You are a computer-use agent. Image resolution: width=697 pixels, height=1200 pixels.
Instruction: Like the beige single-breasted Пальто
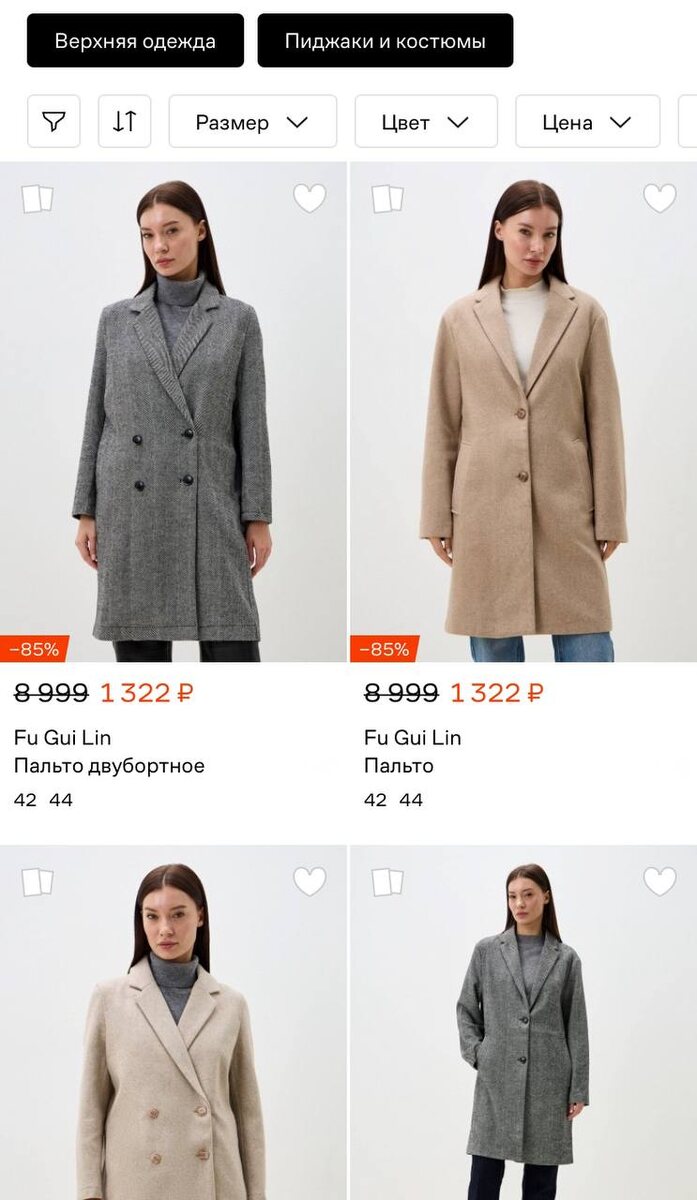(660, 198)
